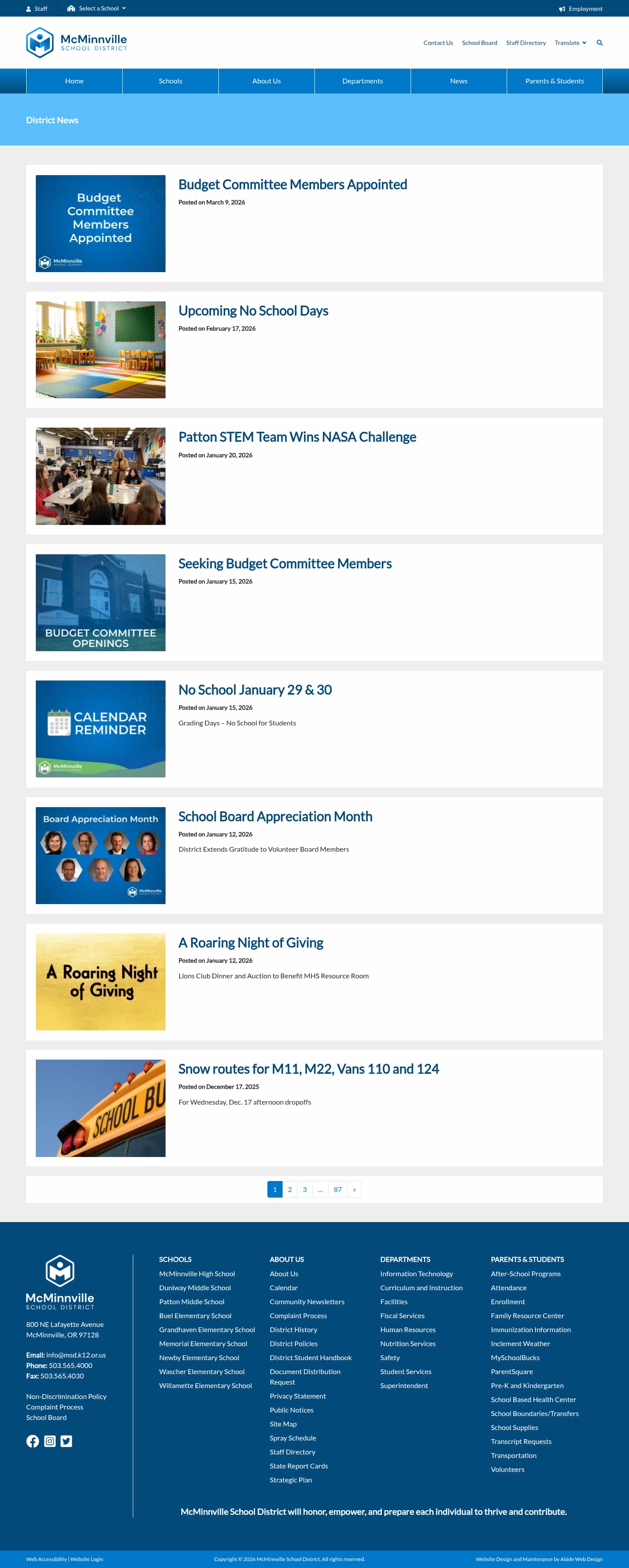This screenshot has width=629, height=1568.
Task: Jump to page 87 of news
Action: pyautogui.click(x=337, y=1189)
